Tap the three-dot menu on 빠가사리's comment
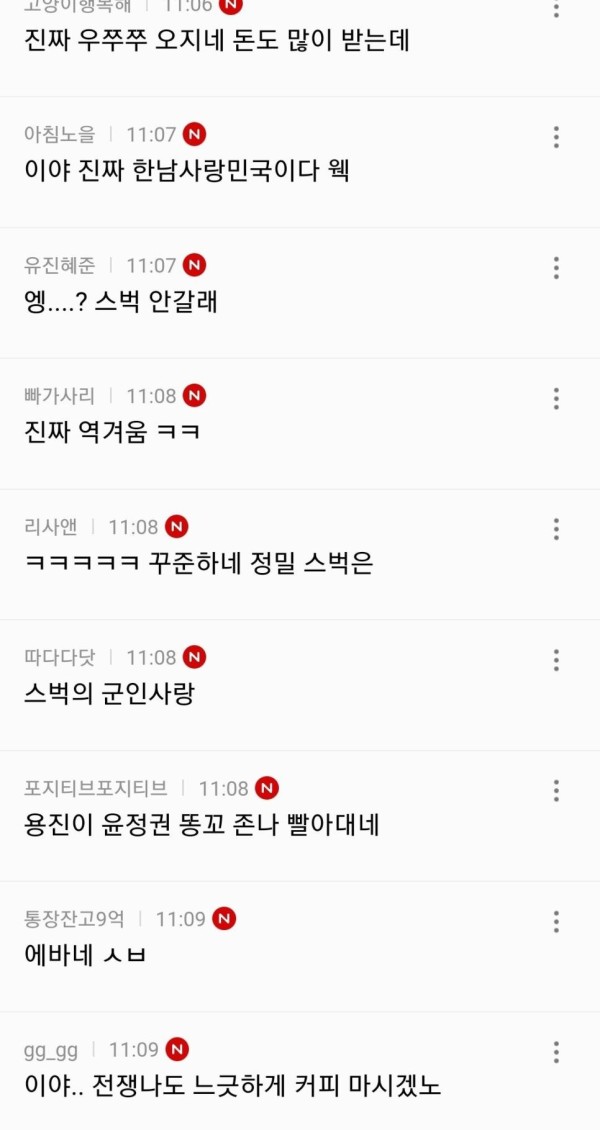Image resolution: width=600 pixels, height=1130 pixels. 556,399
